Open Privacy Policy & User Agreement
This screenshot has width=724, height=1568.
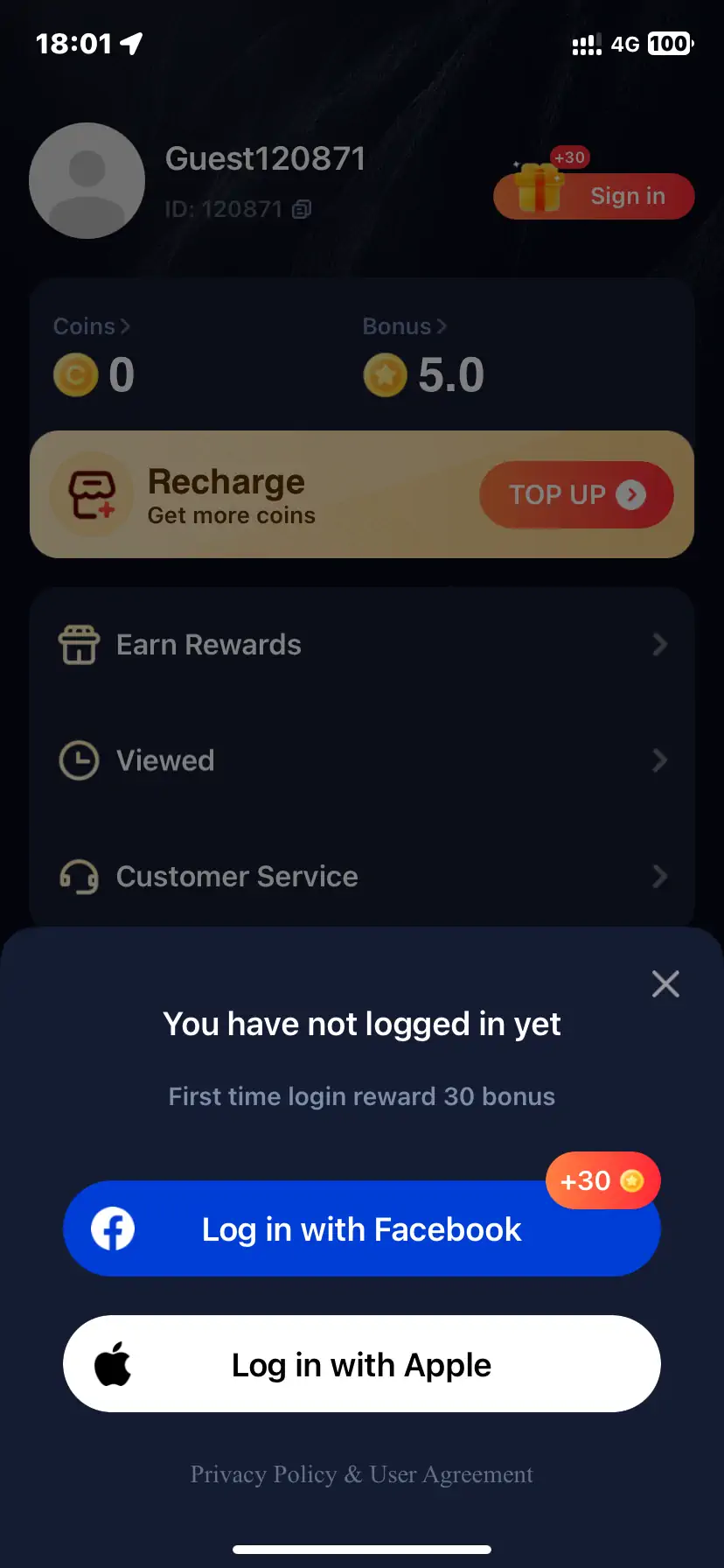361,1474
